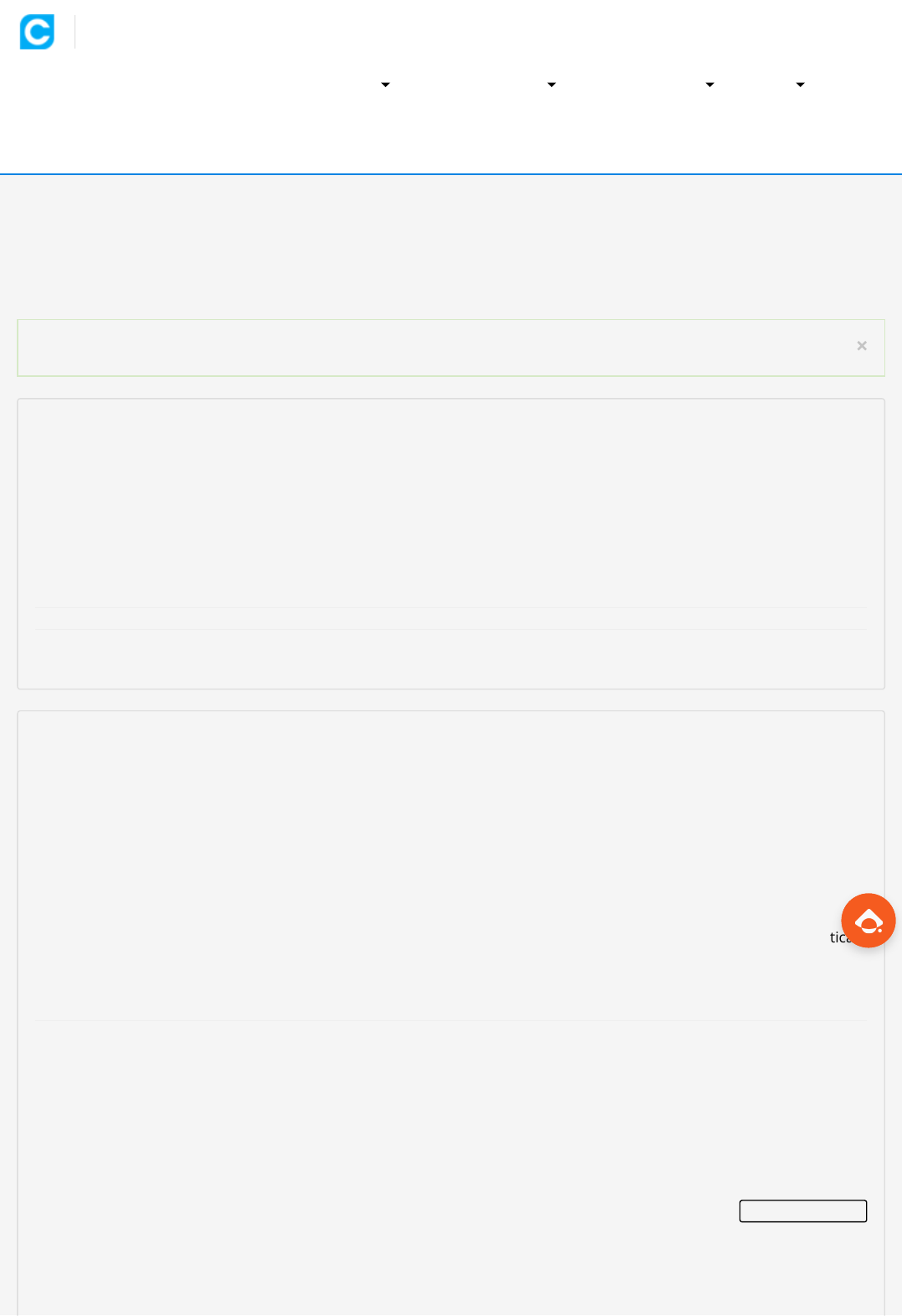Tap the black-outlined rectangular button
Screen dimensions: 902x1316
tap(802, 1211)
